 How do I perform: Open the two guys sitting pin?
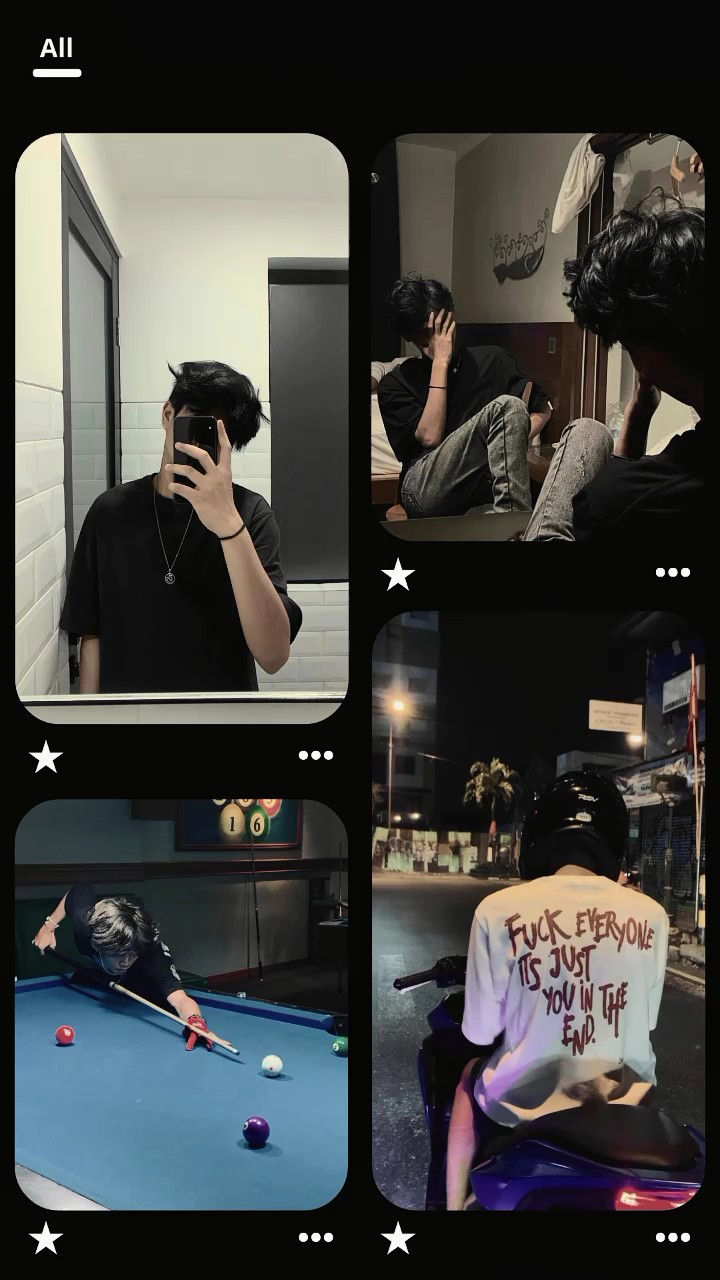click(538, 337)
